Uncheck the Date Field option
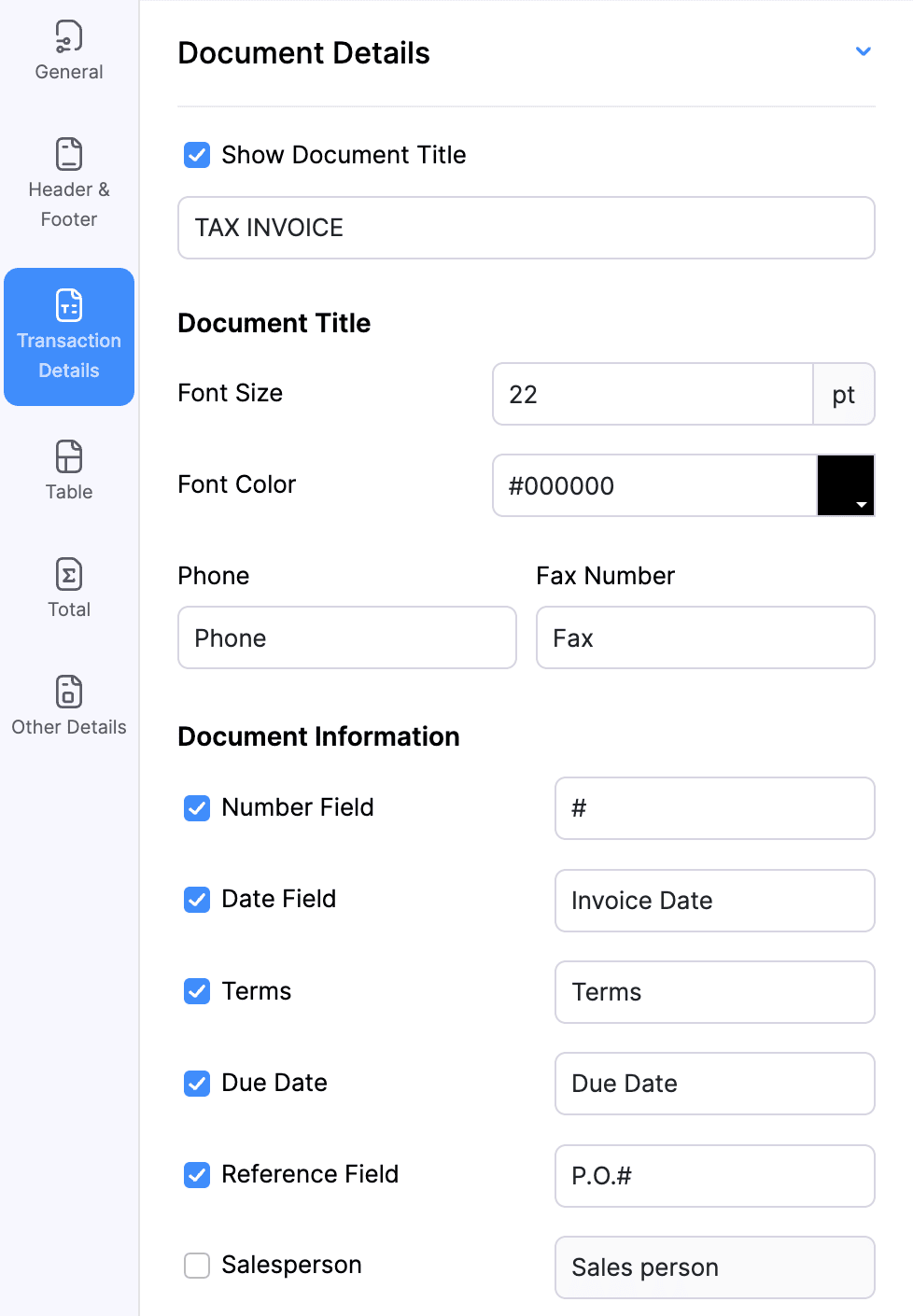913x1316 pixels. pyautogui.click(x=197, y=900)
